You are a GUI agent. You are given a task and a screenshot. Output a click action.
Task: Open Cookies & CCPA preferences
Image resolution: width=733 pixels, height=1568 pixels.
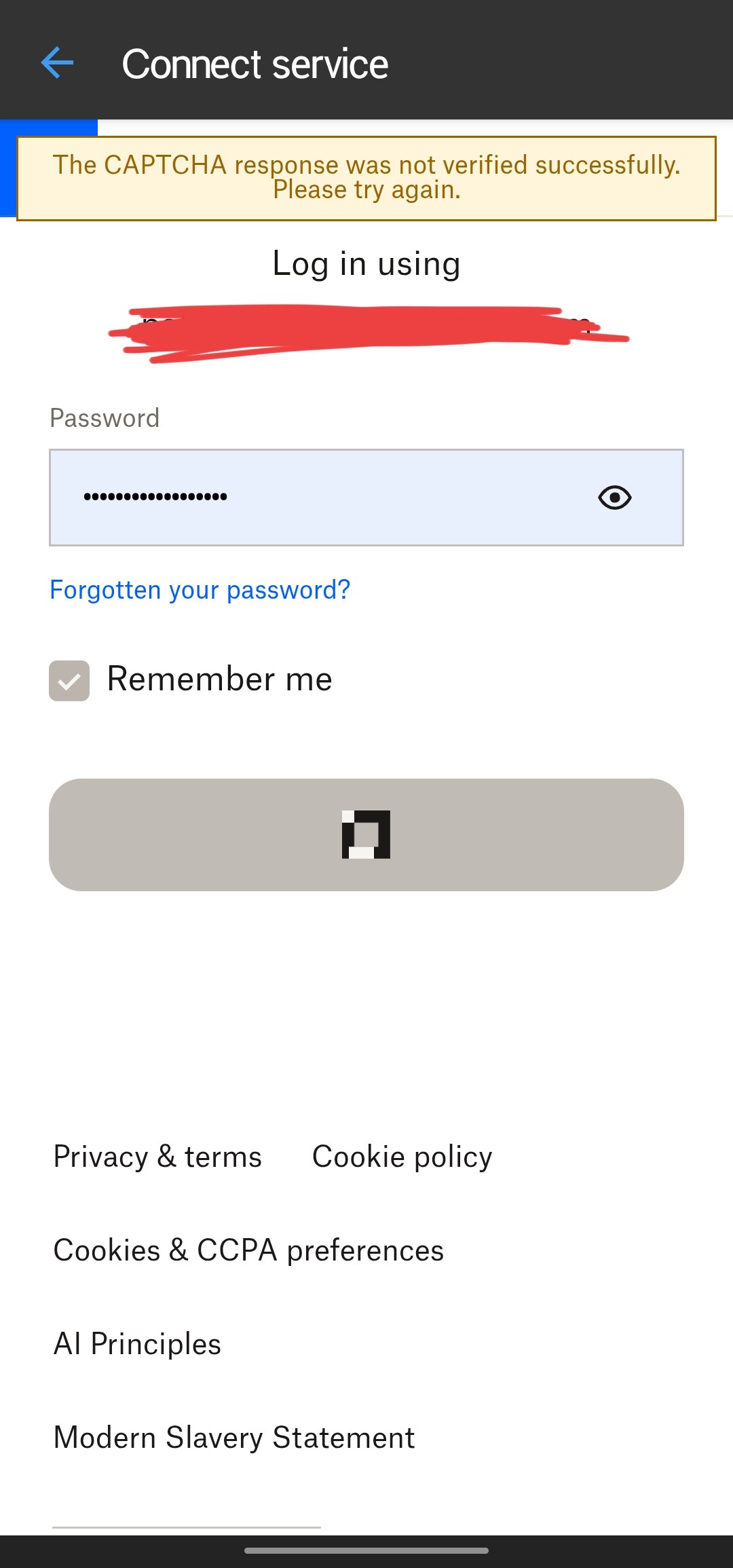(248, 1250)
